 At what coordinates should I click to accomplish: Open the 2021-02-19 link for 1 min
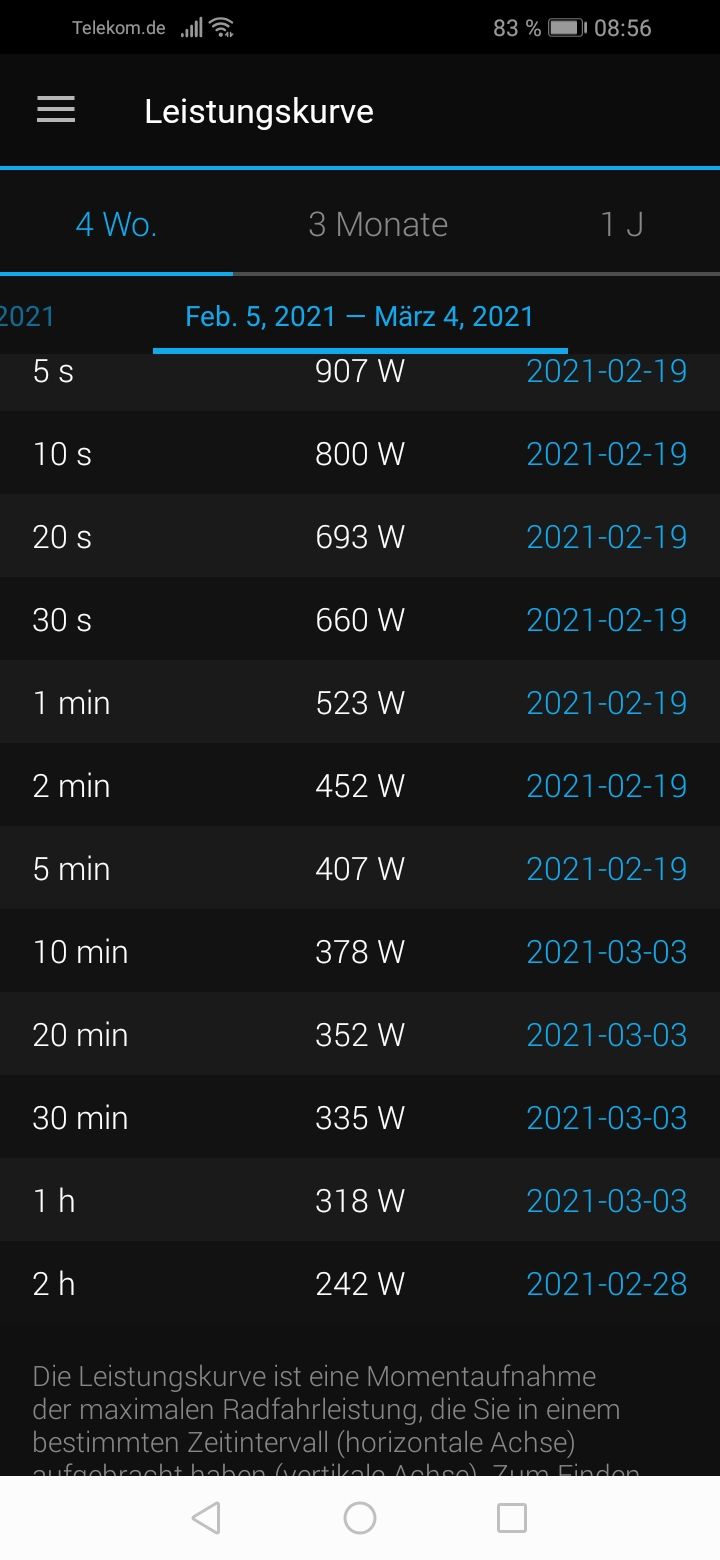coord(606,703)
